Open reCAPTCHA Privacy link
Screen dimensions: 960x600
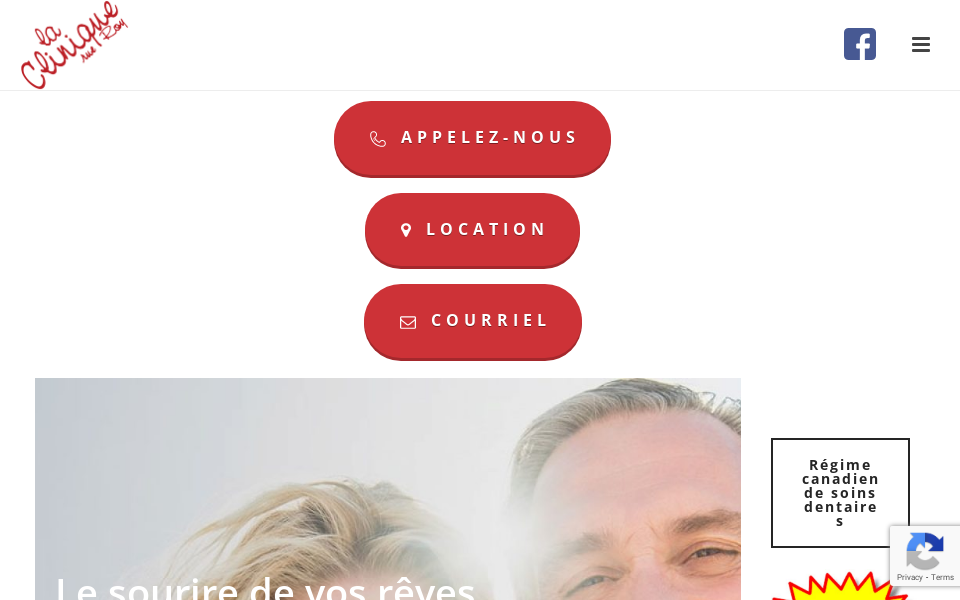[x=909, y=578]
